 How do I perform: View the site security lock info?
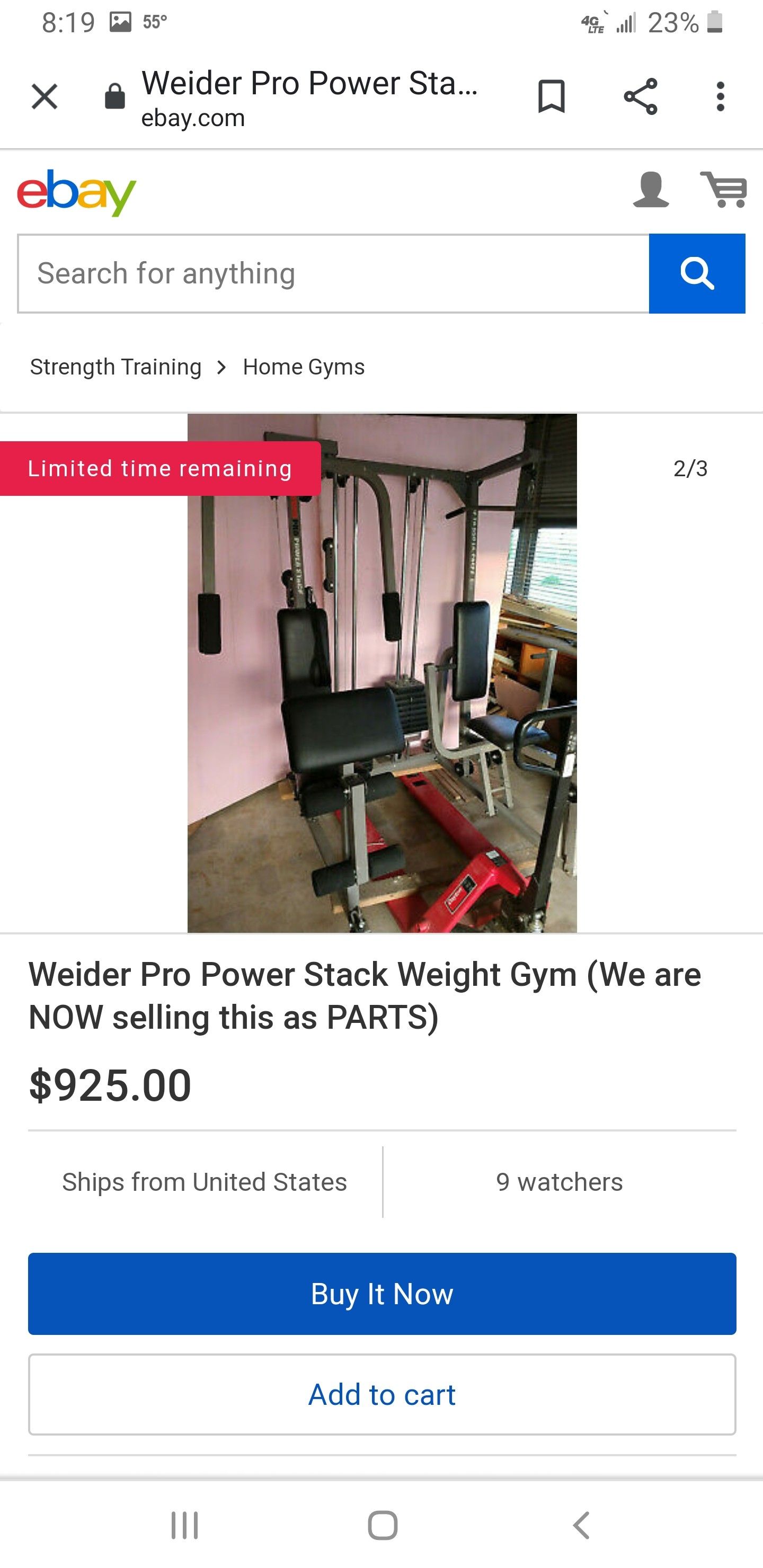click(x=114, y=95)
